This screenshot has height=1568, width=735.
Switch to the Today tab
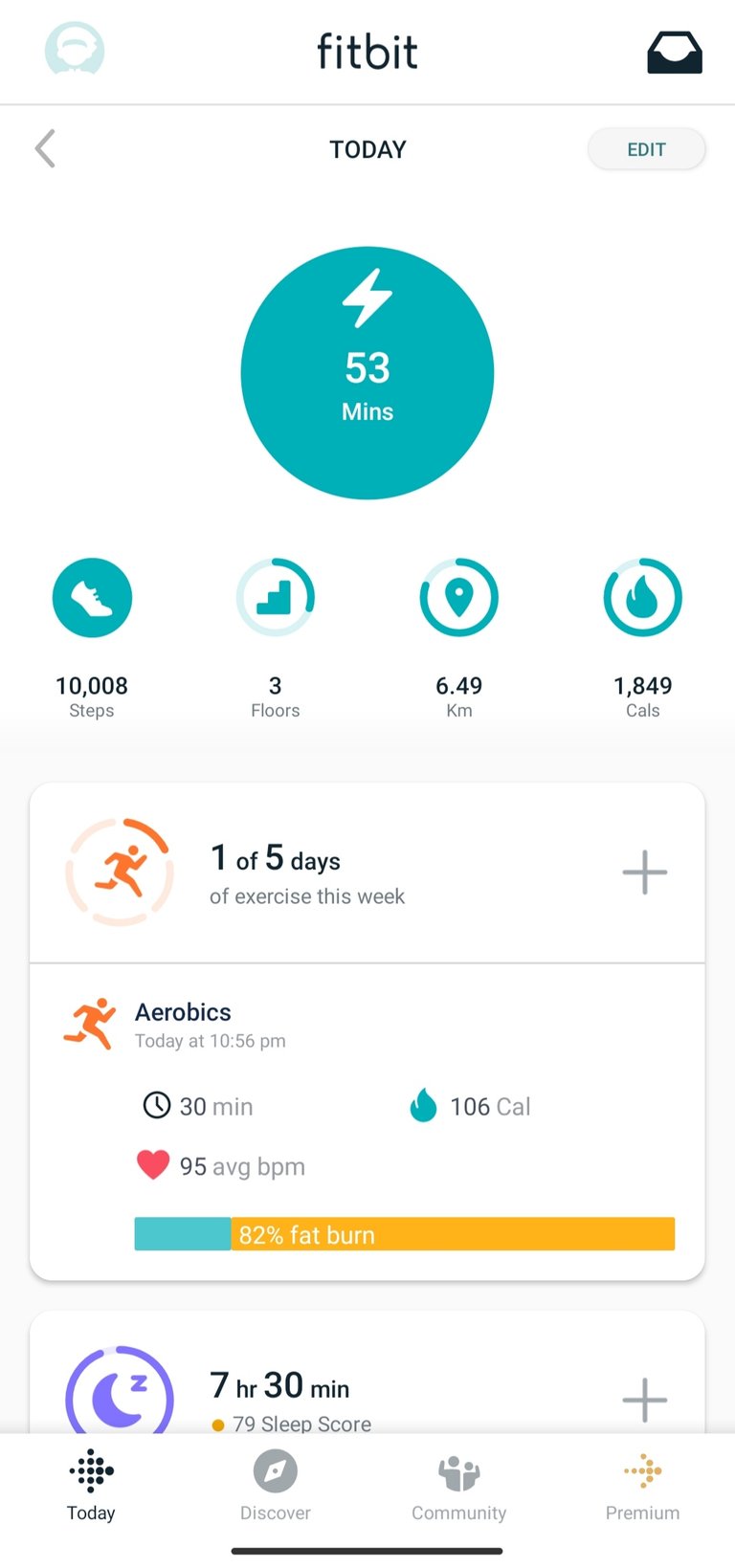pos(92,1486)
